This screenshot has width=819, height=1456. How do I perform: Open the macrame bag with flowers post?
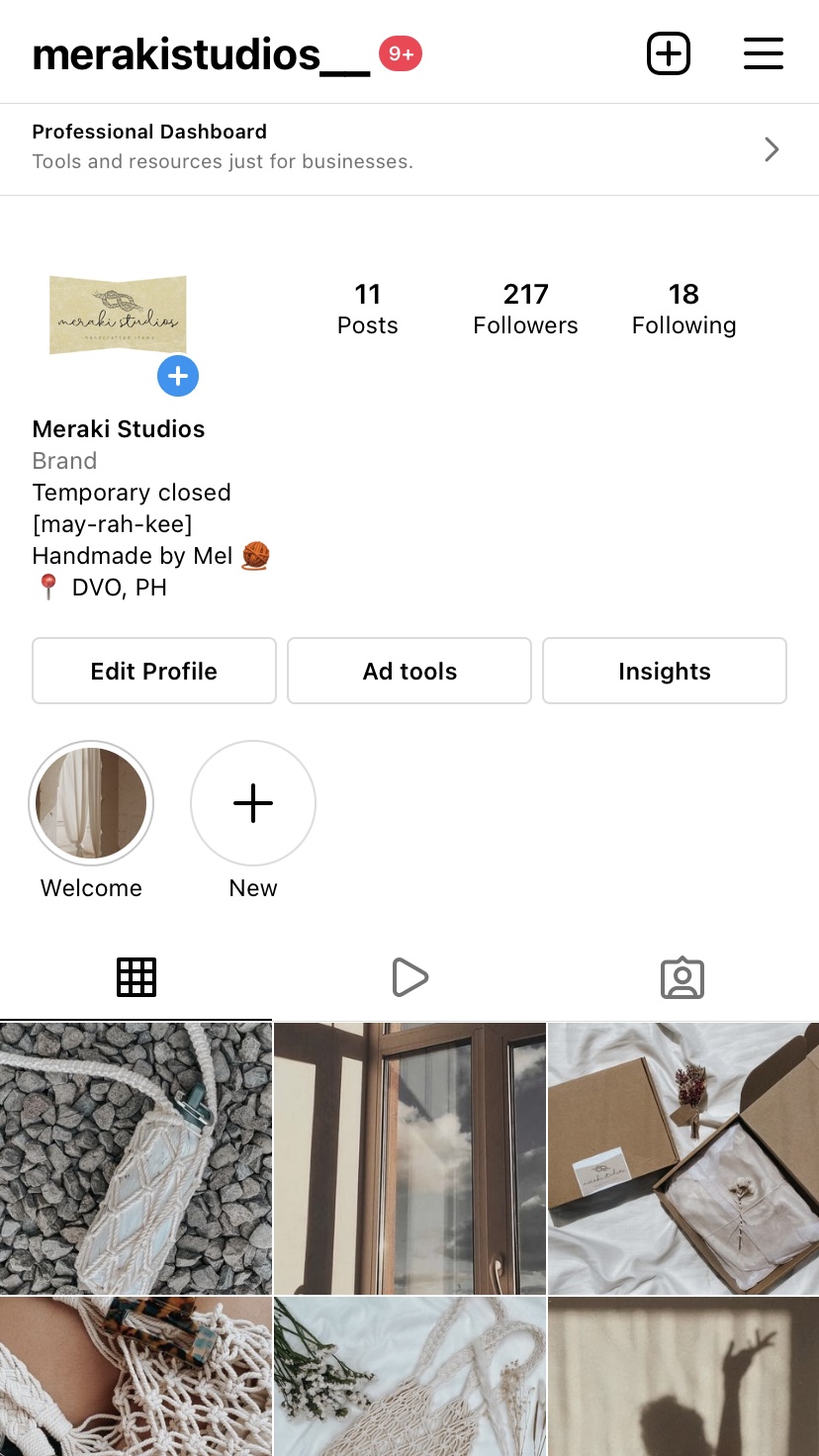409,1377
